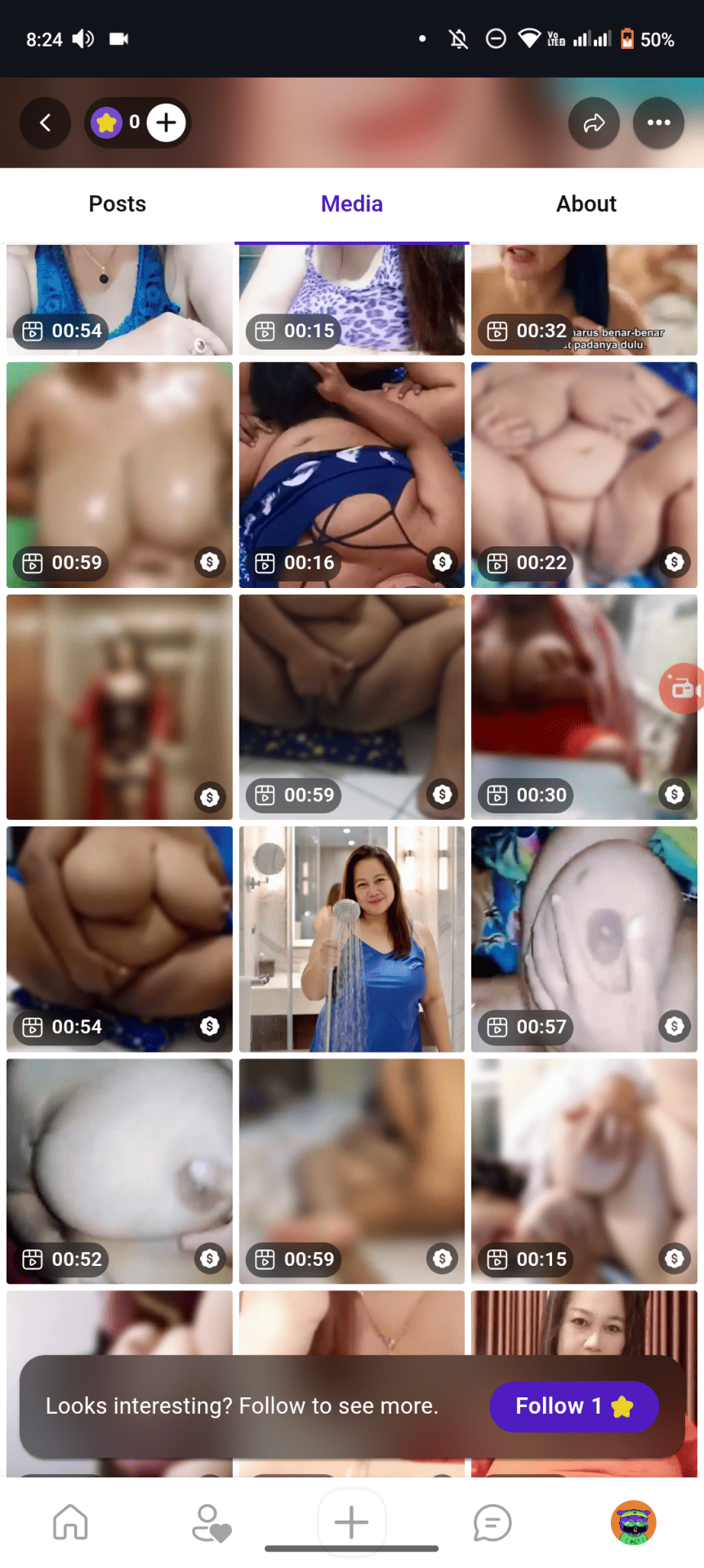
Task: Go to the Home tab
Action: point(70,1522)
